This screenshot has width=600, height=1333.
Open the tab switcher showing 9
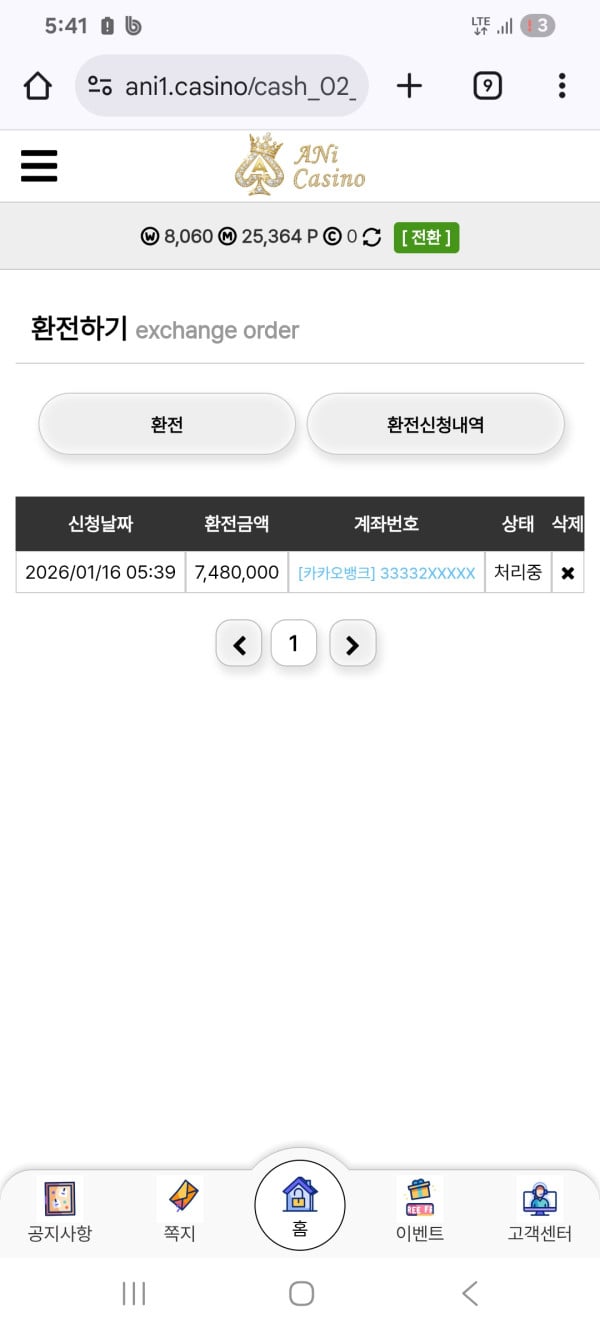[x=486, y=86]
